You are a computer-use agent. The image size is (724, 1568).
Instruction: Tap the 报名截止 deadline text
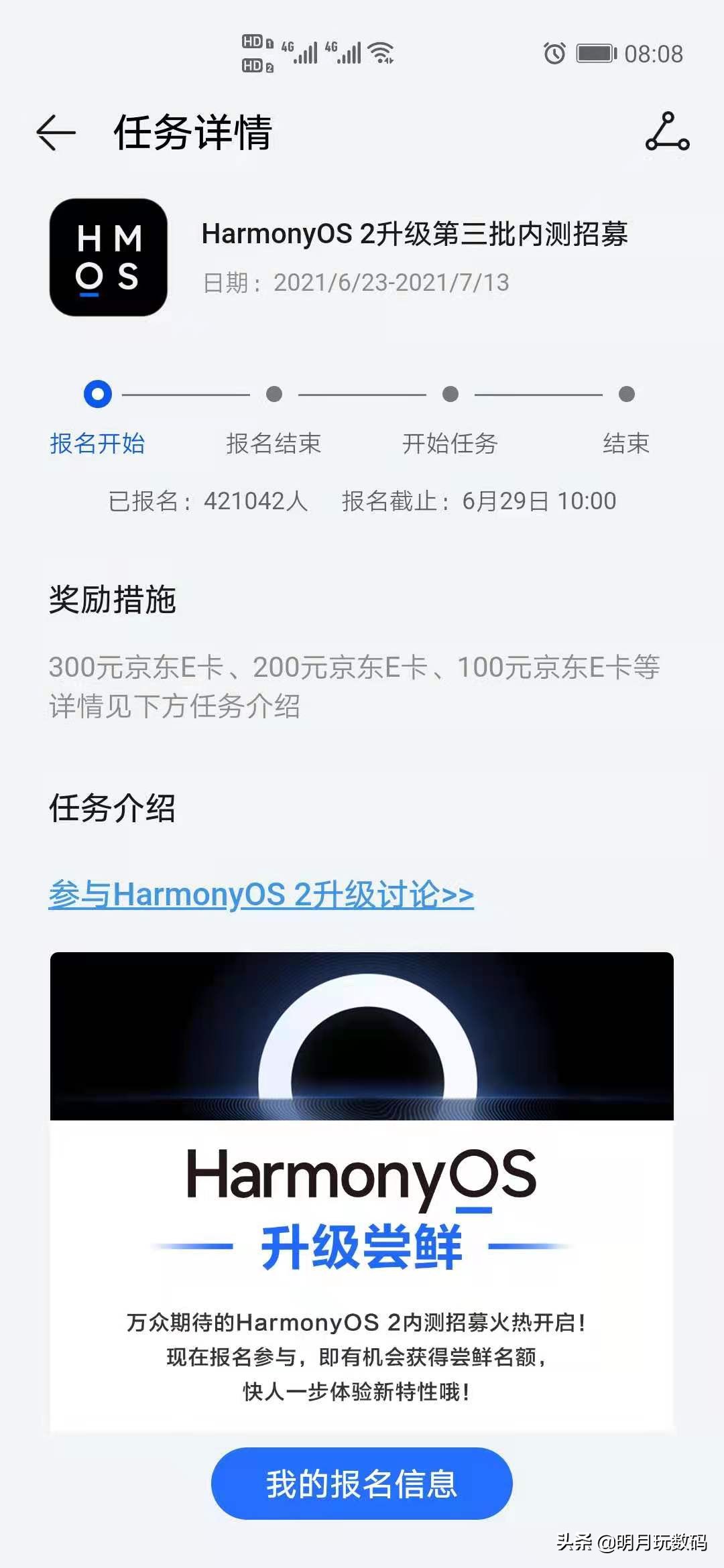479,501
